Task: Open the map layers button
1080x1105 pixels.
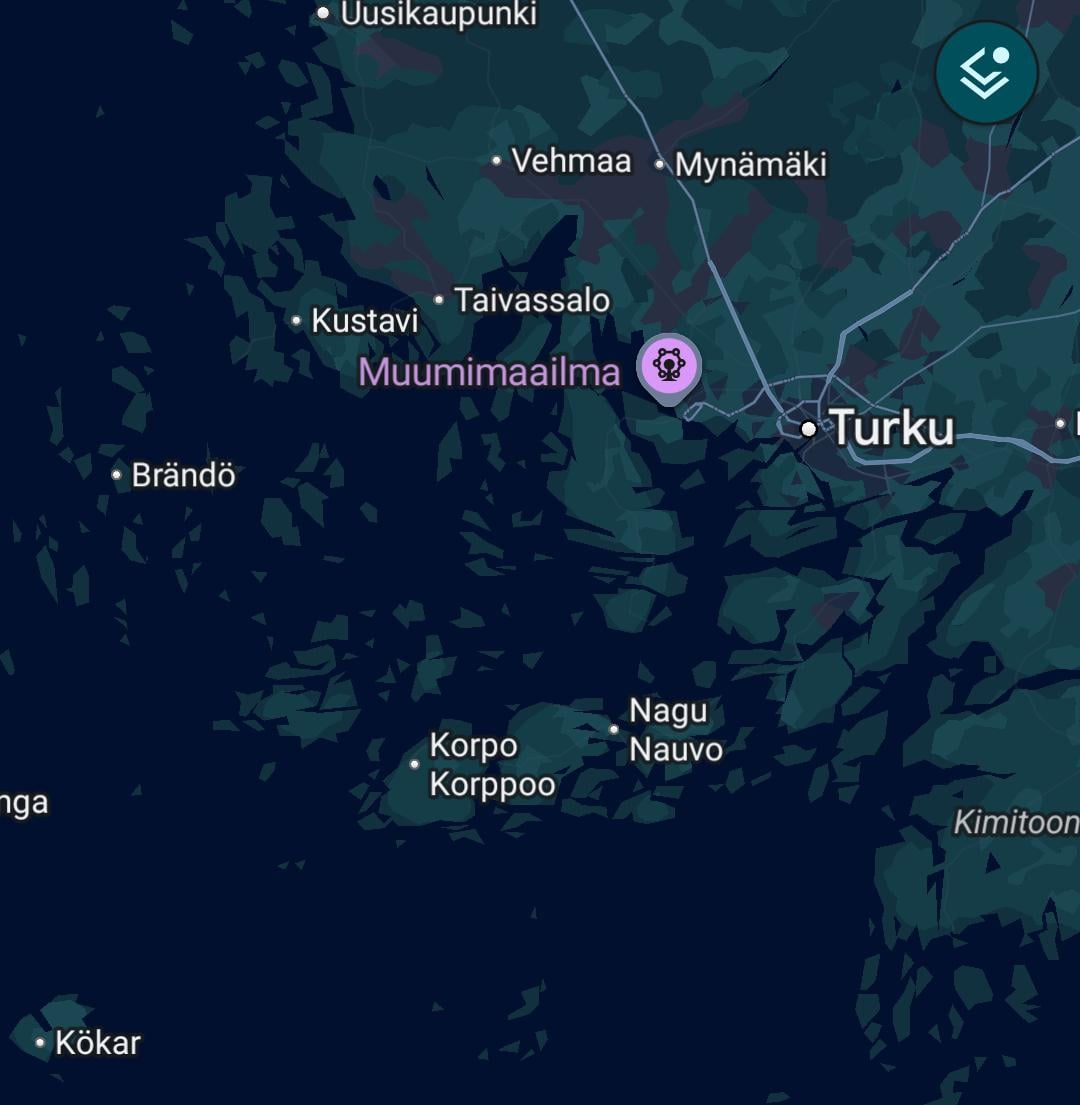Action: coord(986,72)
